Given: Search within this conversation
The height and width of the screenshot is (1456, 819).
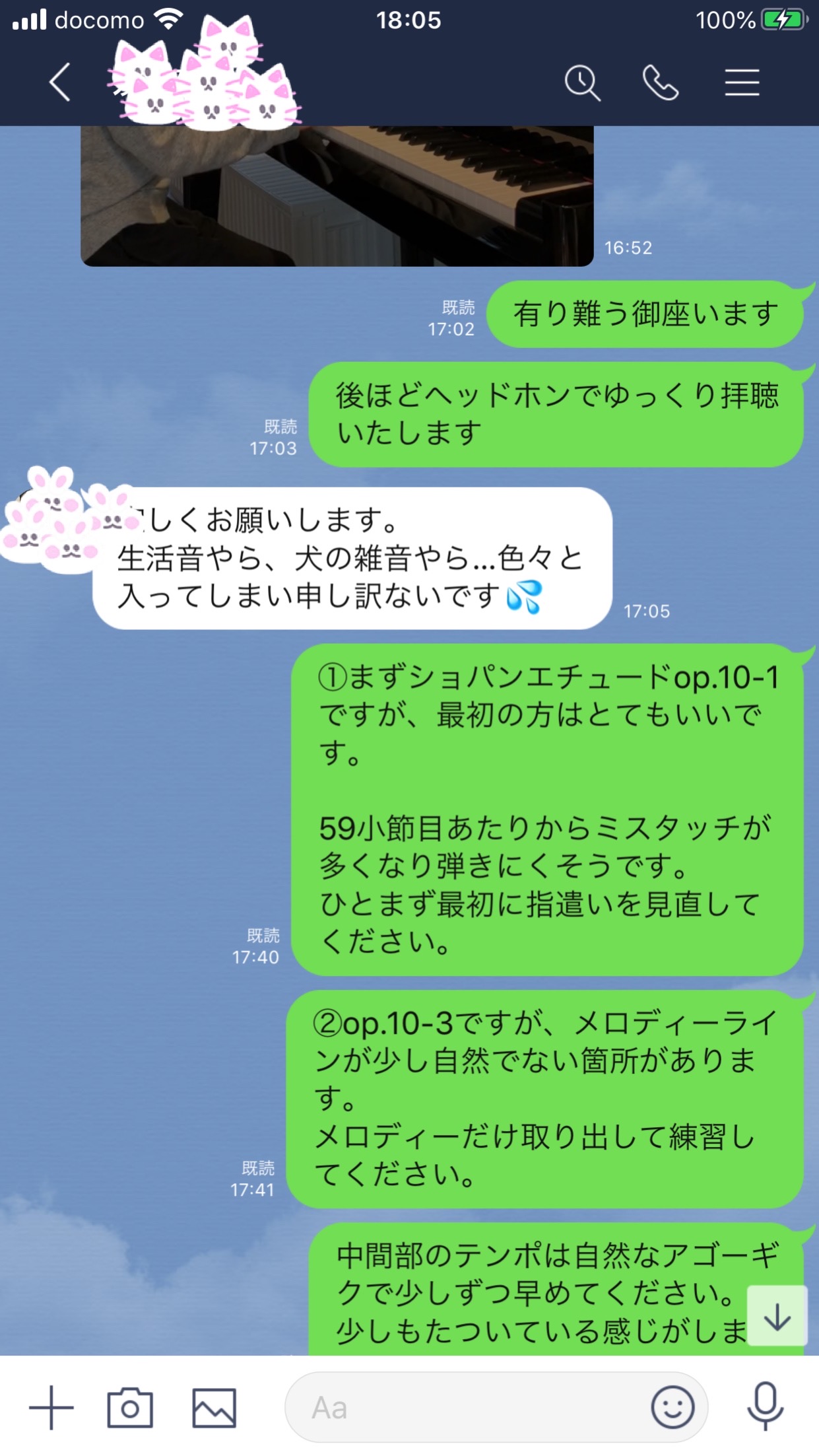Looking at the screenshot, I should pos(582,83).
